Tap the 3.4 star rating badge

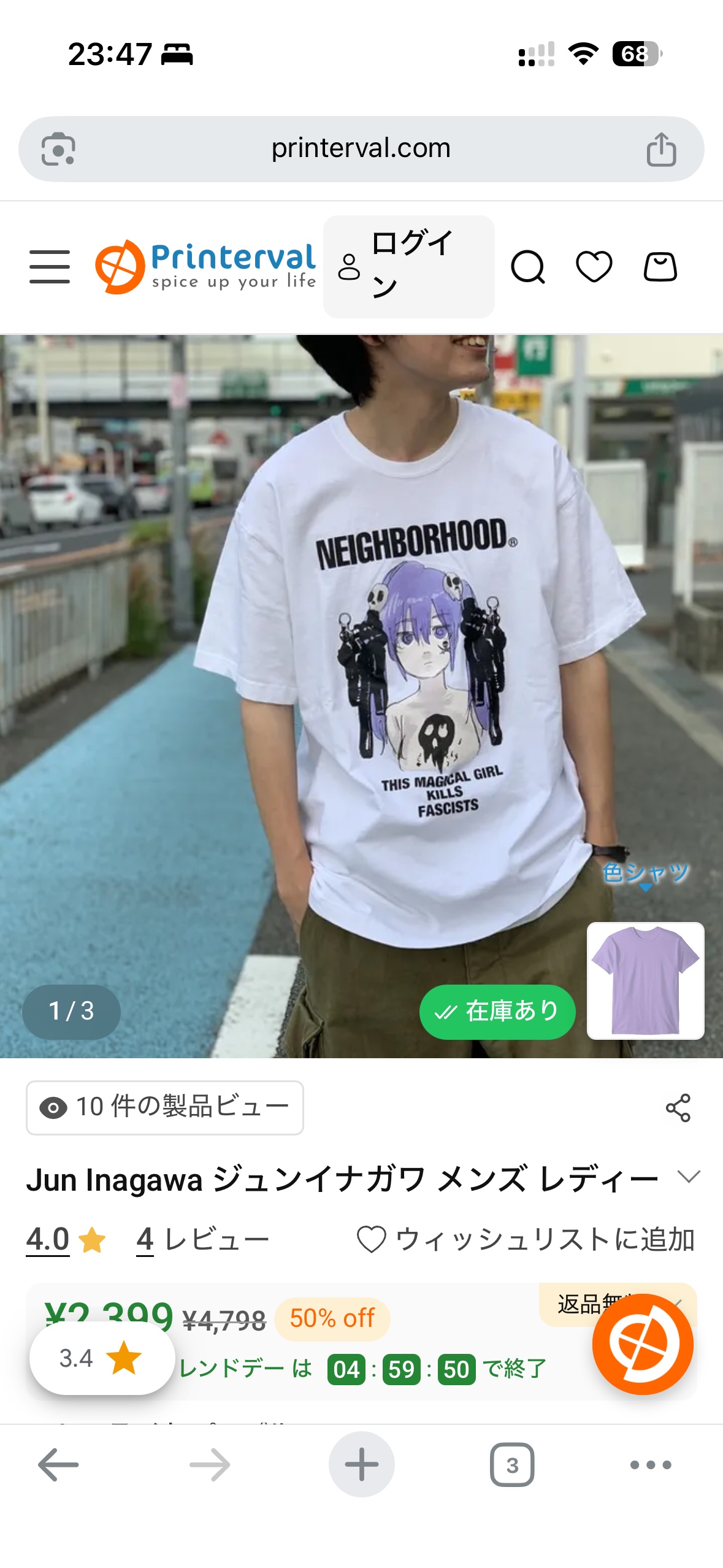(x=102, y=1358)
